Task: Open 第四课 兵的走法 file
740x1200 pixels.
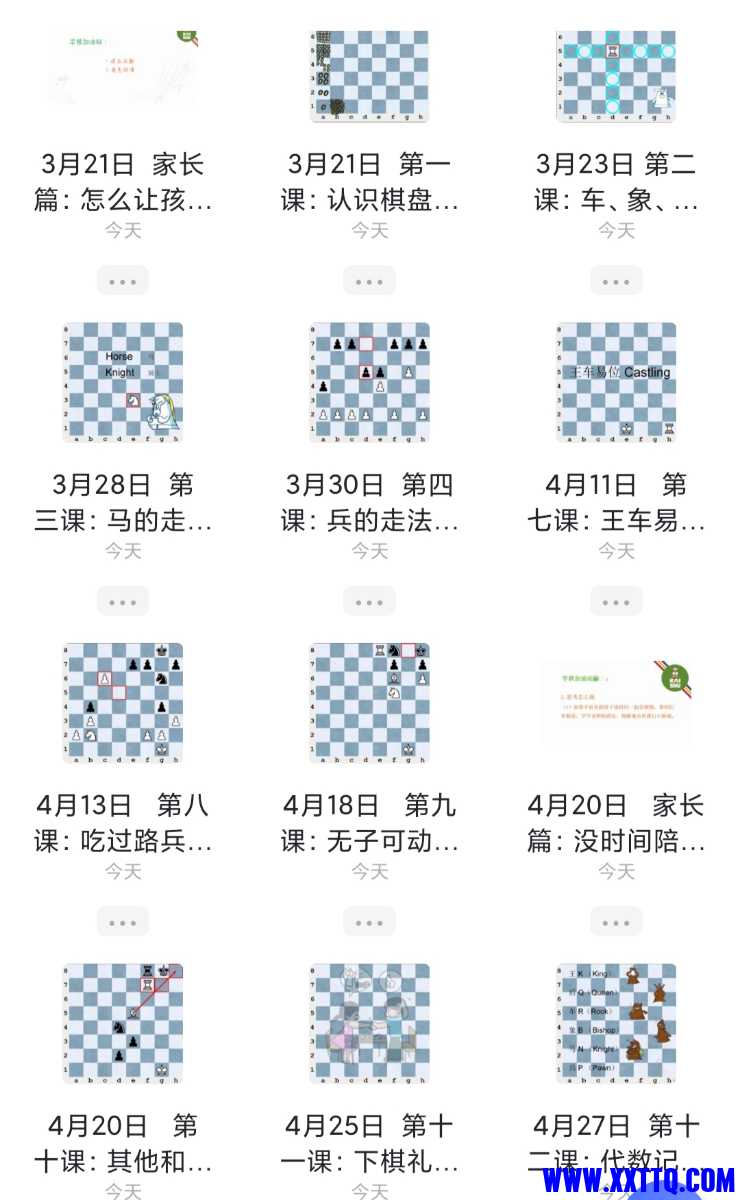Action: 370,382
